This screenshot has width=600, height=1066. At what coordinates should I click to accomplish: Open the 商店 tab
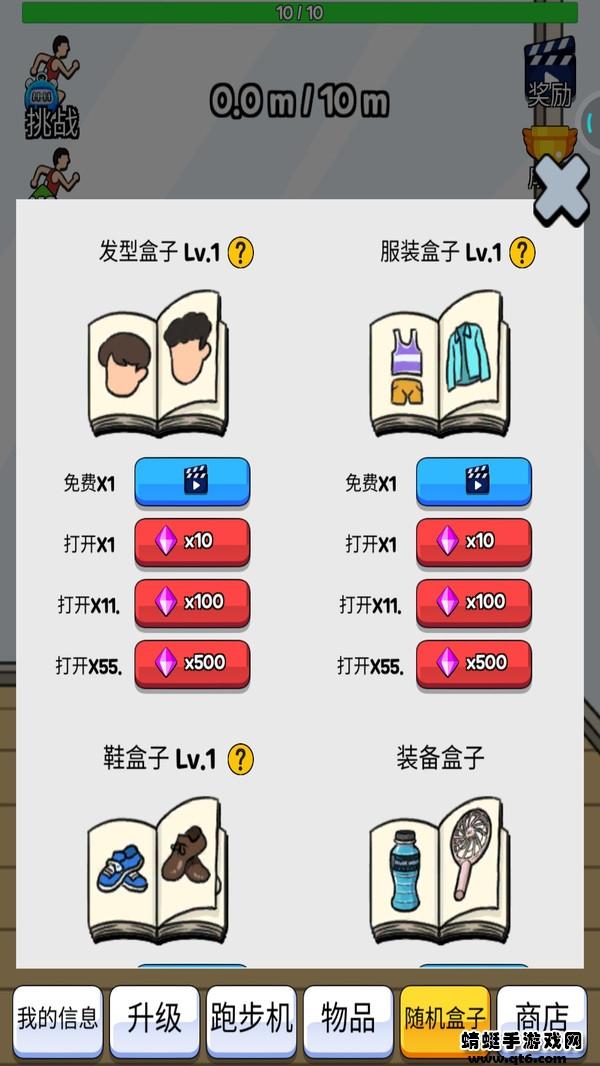(541, 1020)
